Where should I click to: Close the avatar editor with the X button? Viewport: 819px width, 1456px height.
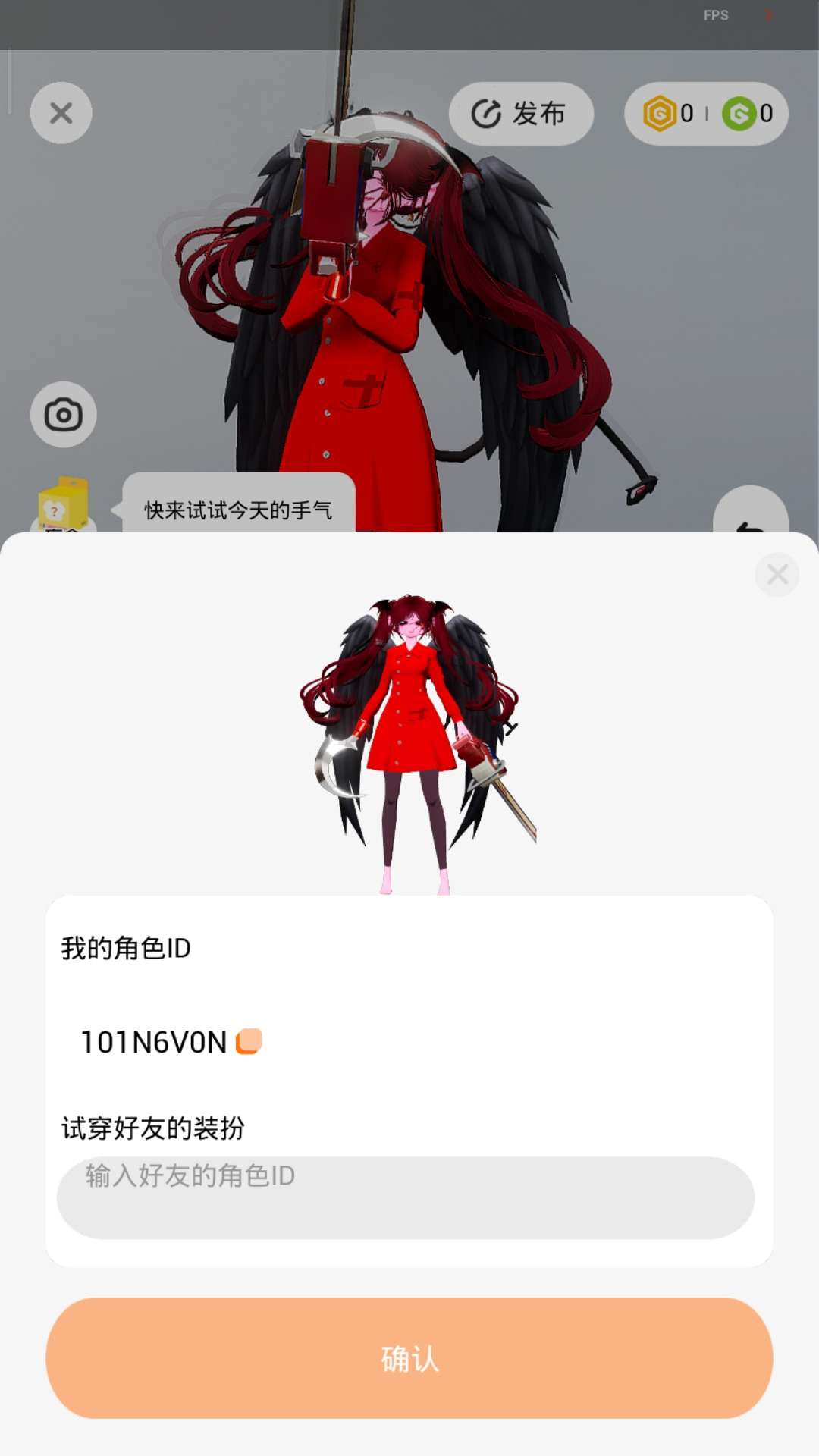pos(61,113)
